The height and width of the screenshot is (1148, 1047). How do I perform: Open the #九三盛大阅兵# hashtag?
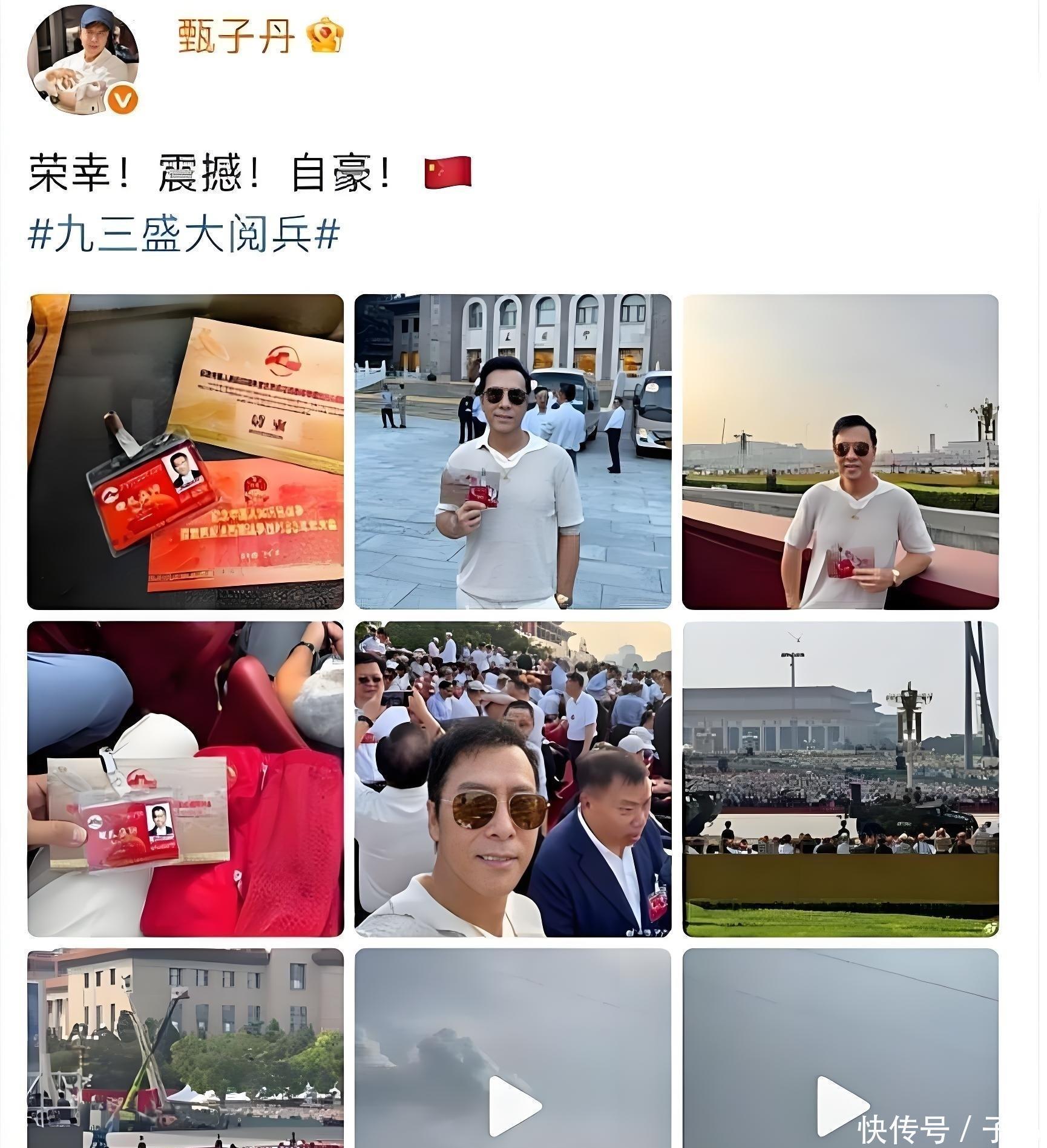(184, 235)
